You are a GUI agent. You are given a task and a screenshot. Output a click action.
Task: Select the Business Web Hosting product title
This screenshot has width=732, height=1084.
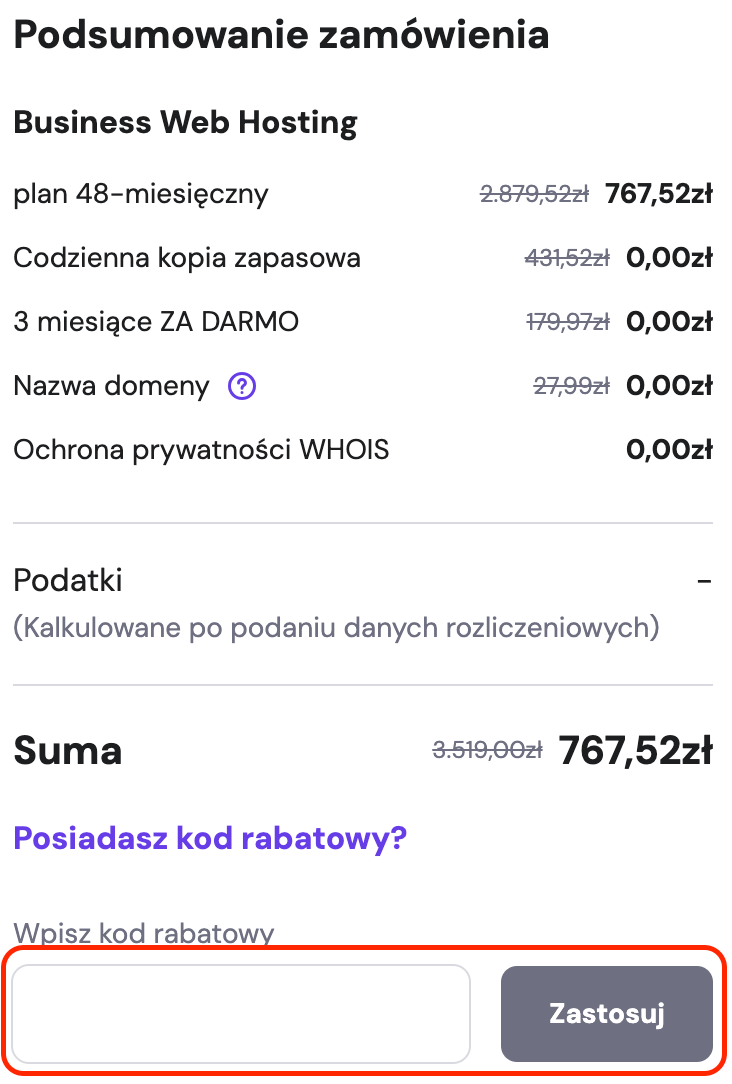(184, 122)
